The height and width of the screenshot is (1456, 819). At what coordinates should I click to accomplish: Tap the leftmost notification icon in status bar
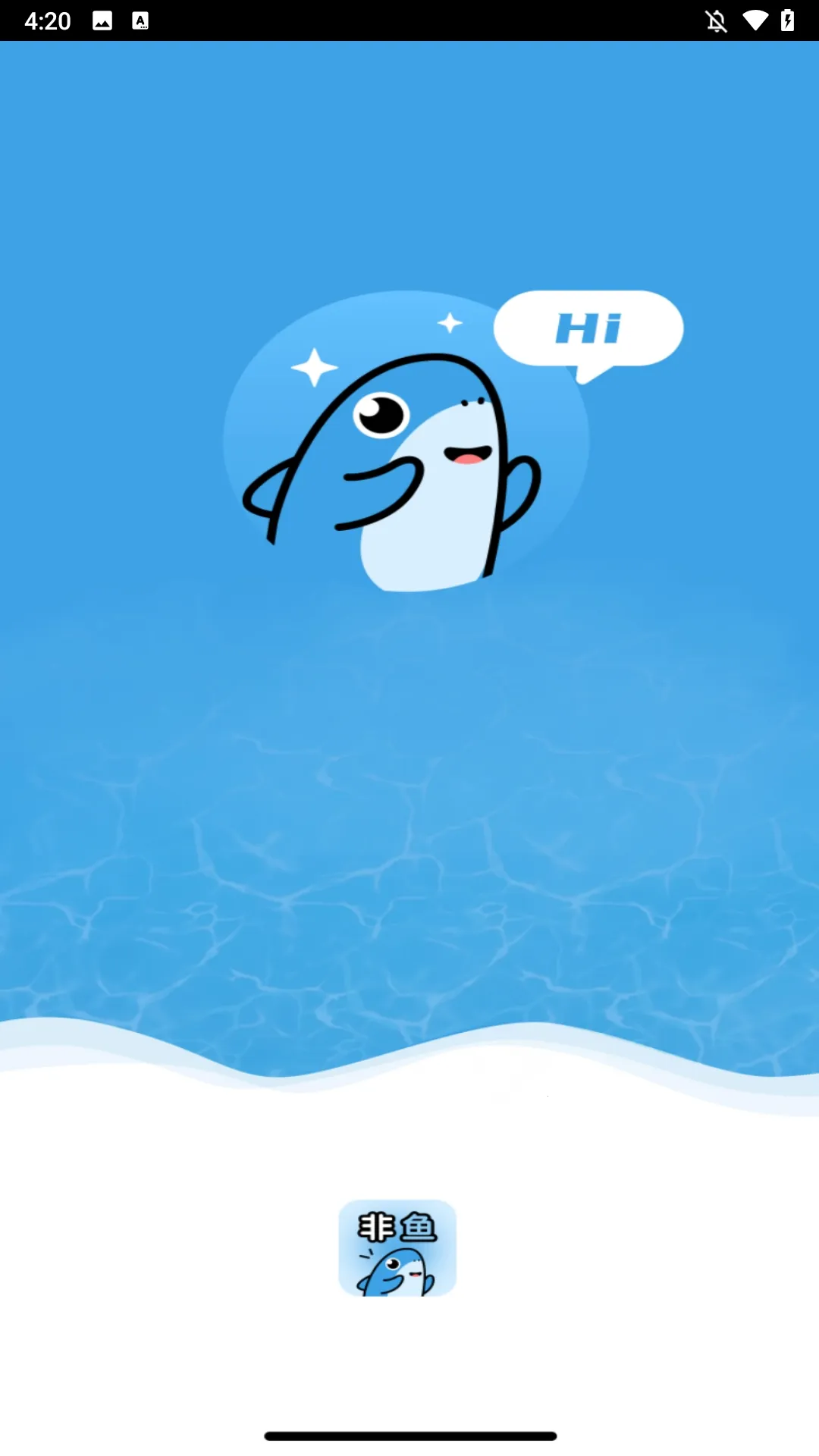point(101,21)
